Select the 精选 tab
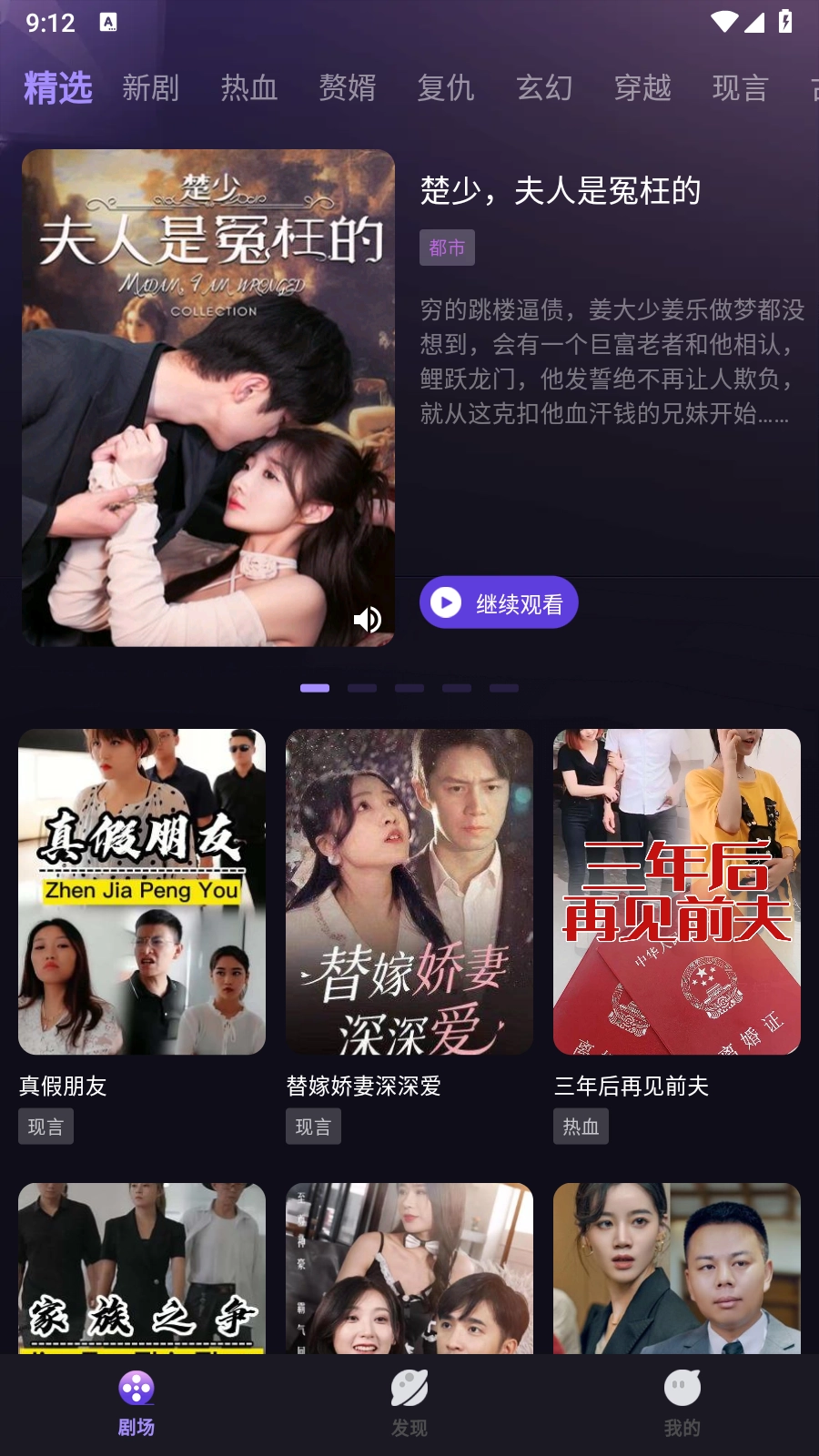This screenshot has width=819, height=1456. 58,88
